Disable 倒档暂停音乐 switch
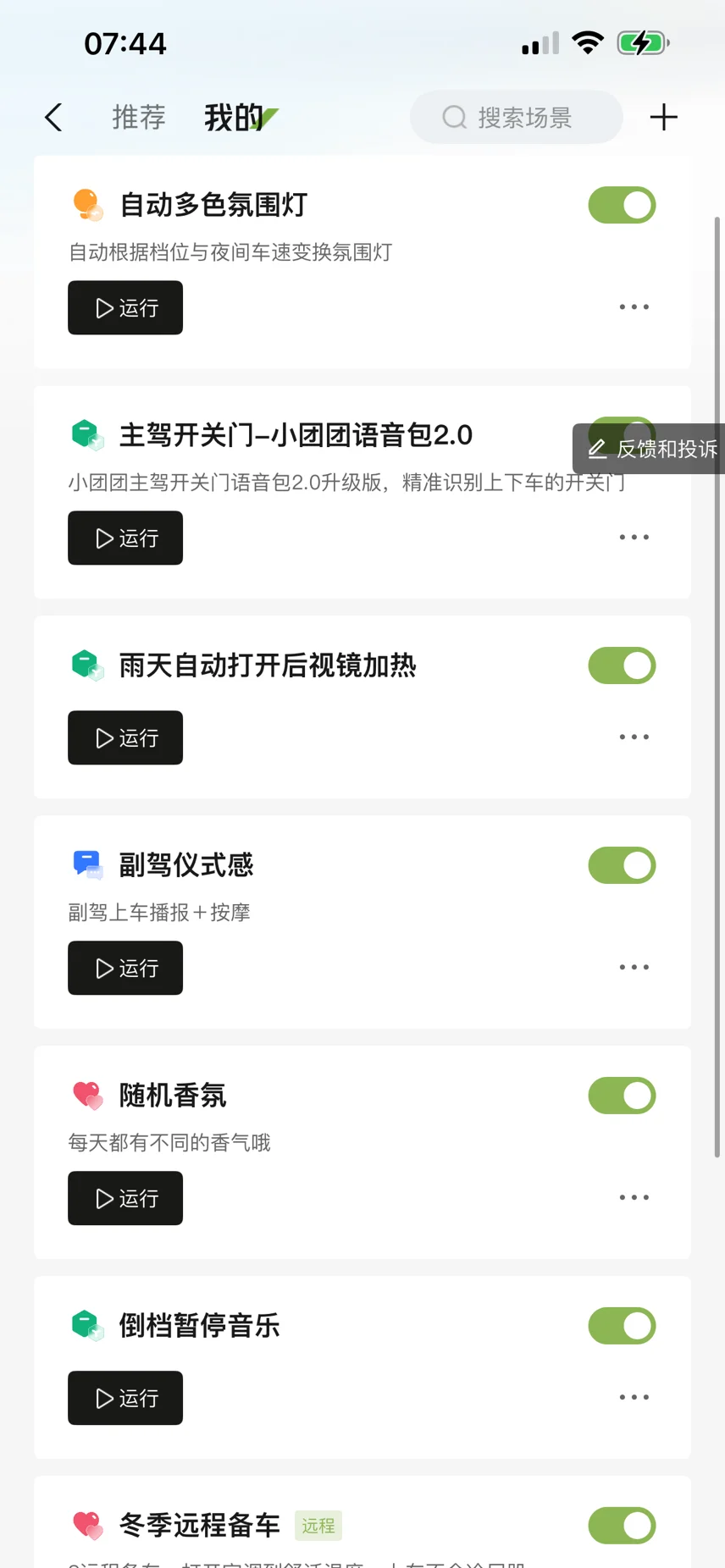 coord(622,1326)
